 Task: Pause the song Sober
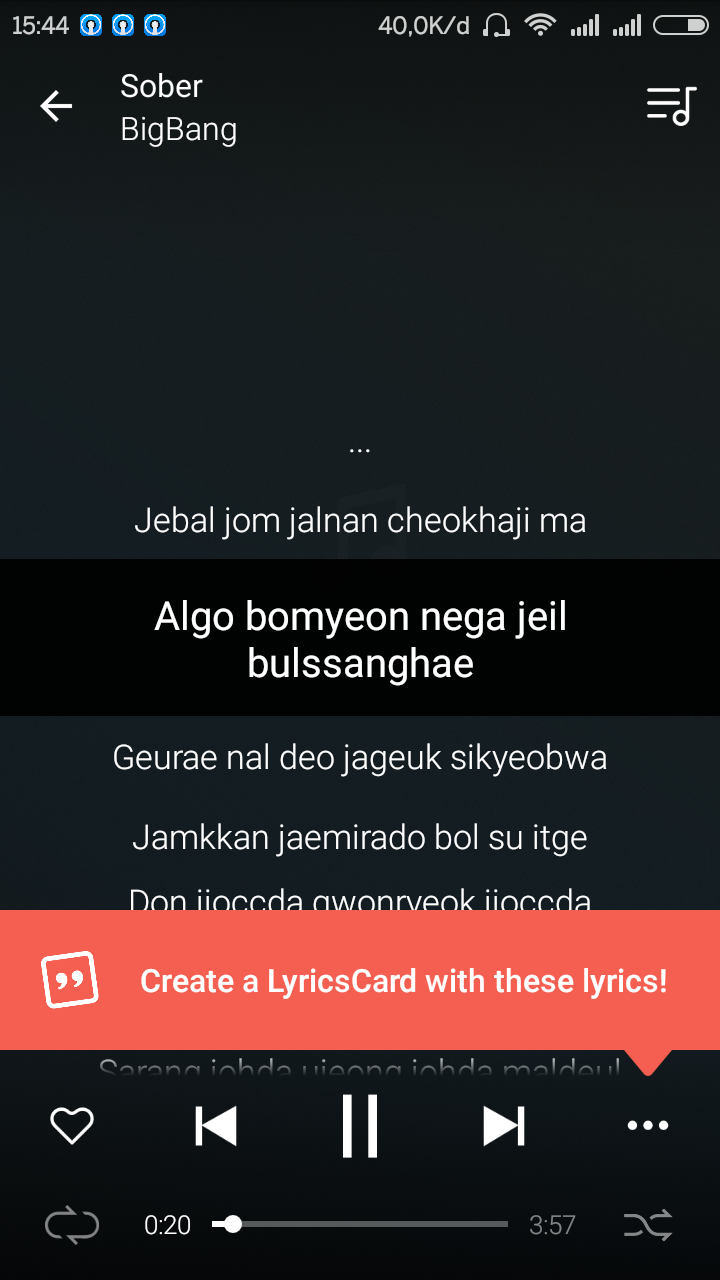click(360, 1126)
